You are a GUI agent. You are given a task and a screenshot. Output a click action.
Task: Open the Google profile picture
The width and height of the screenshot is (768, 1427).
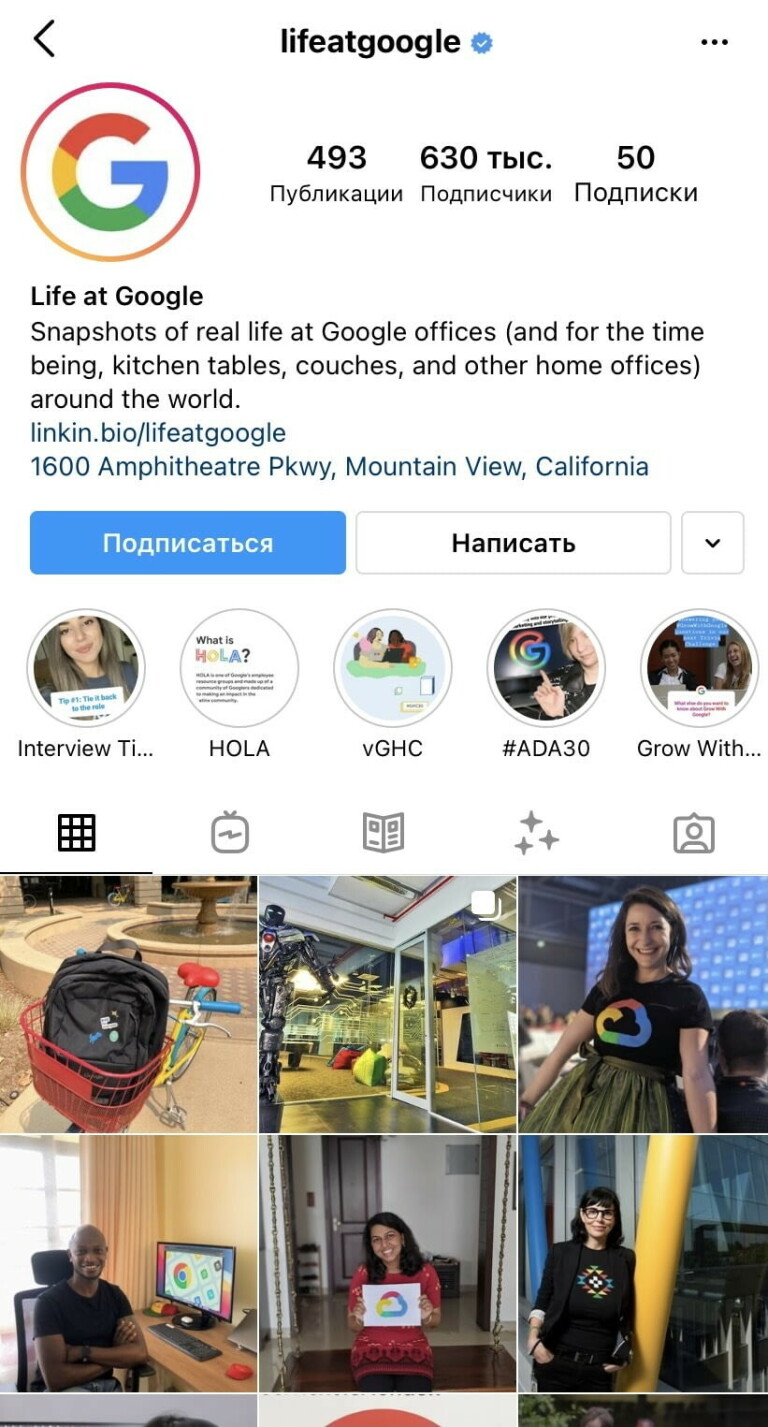tap(110, 172)
